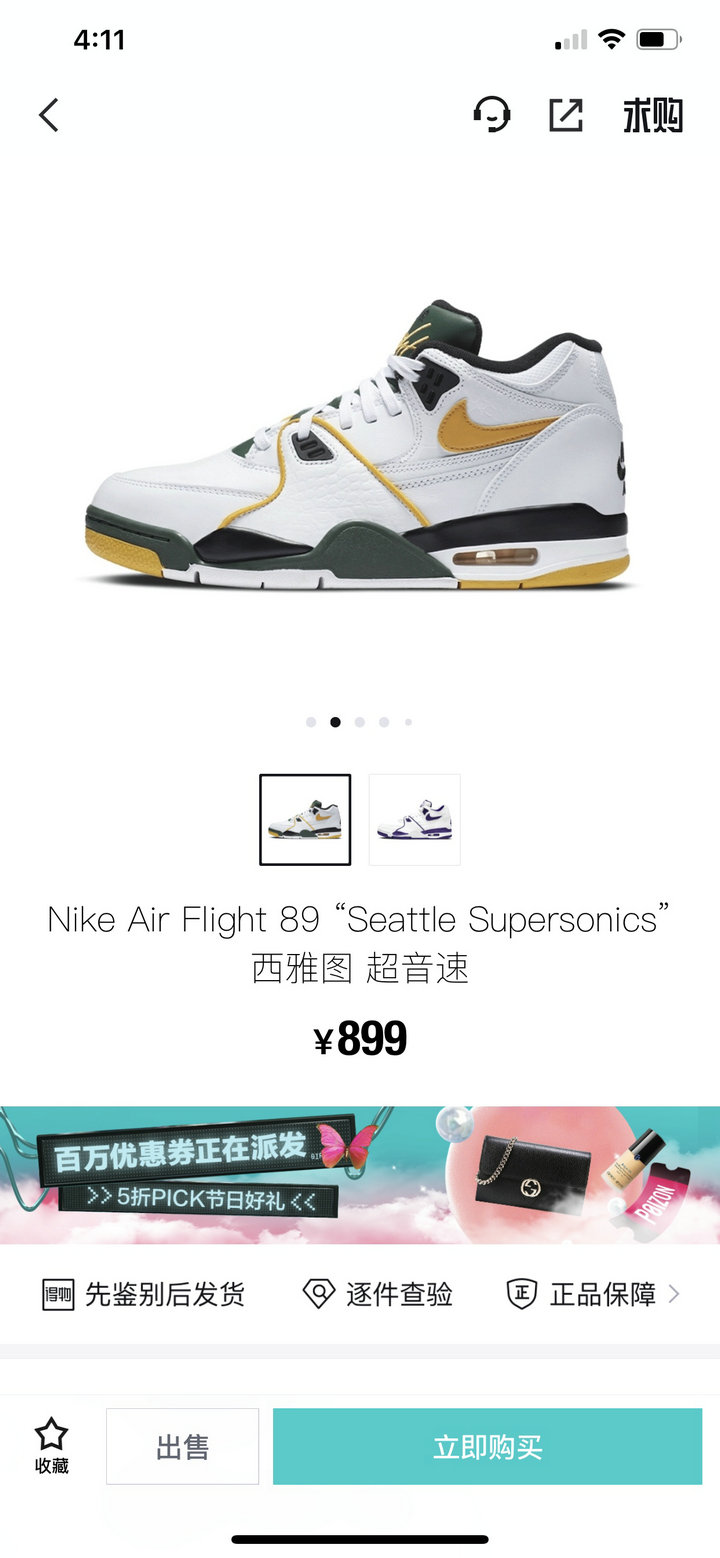Tap 立即购买 to buy now
The width and height of the screenshot is (720, 1558).
[x=488, y=1446]
